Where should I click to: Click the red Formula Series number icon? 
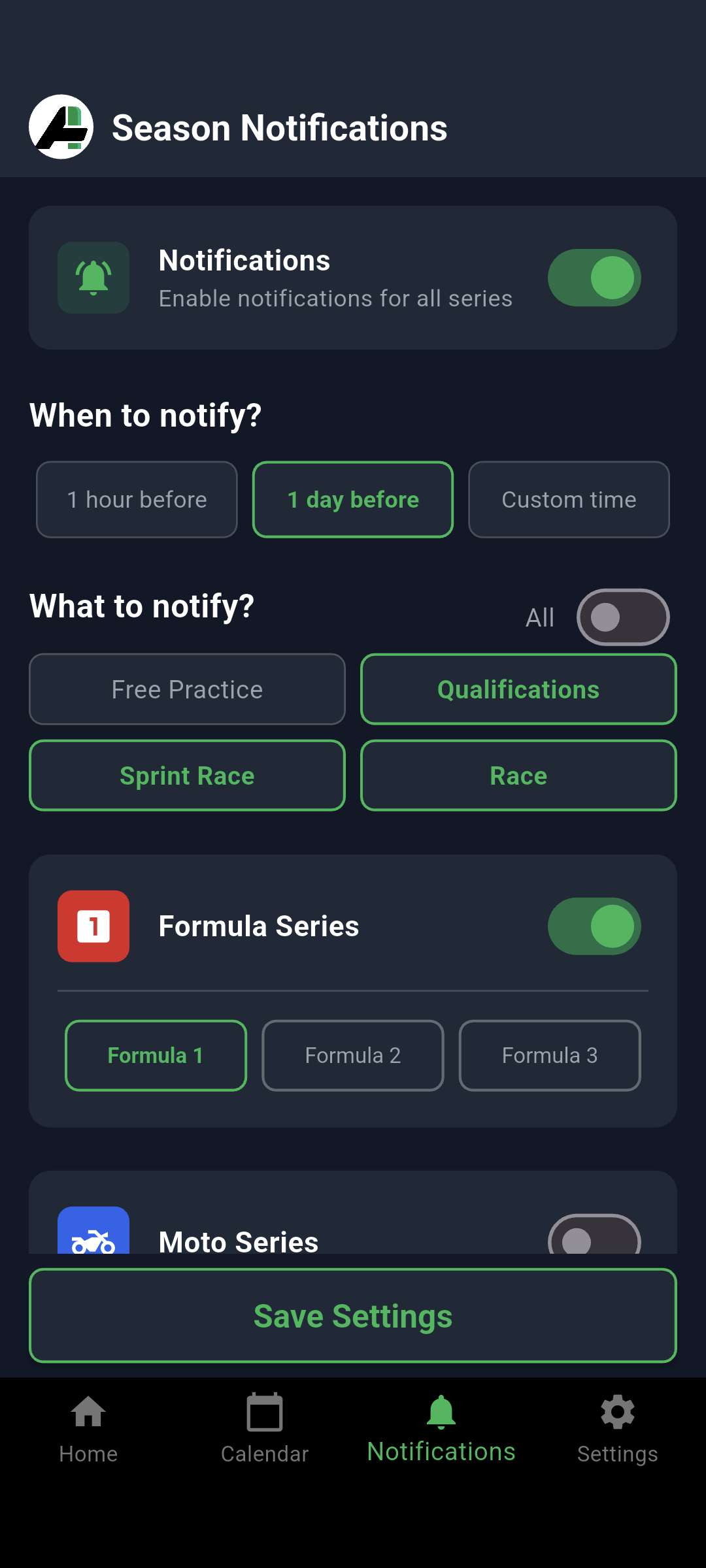tap(93, 926)
